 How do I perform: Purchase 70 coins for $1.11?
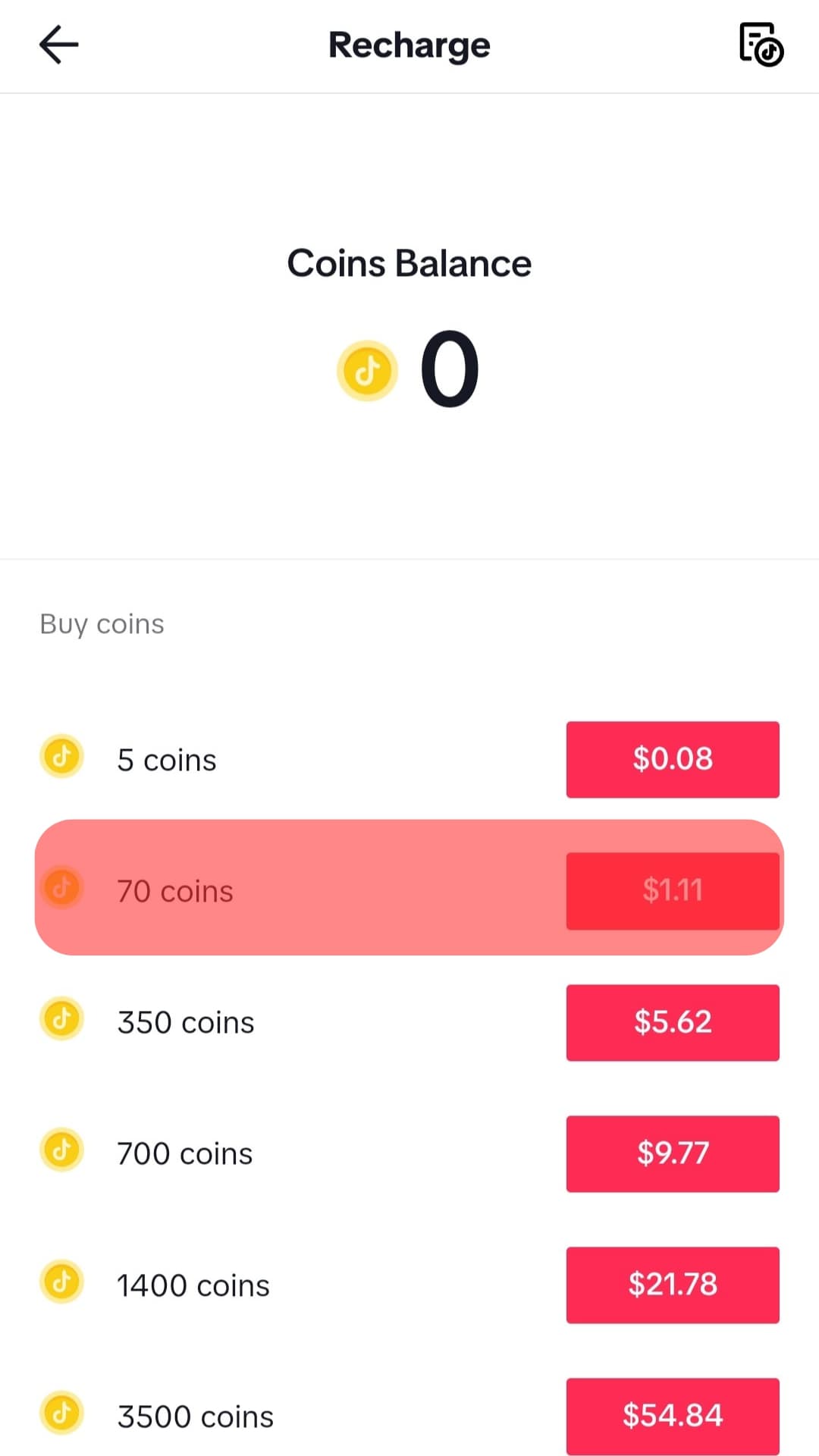tap(672, 890)
